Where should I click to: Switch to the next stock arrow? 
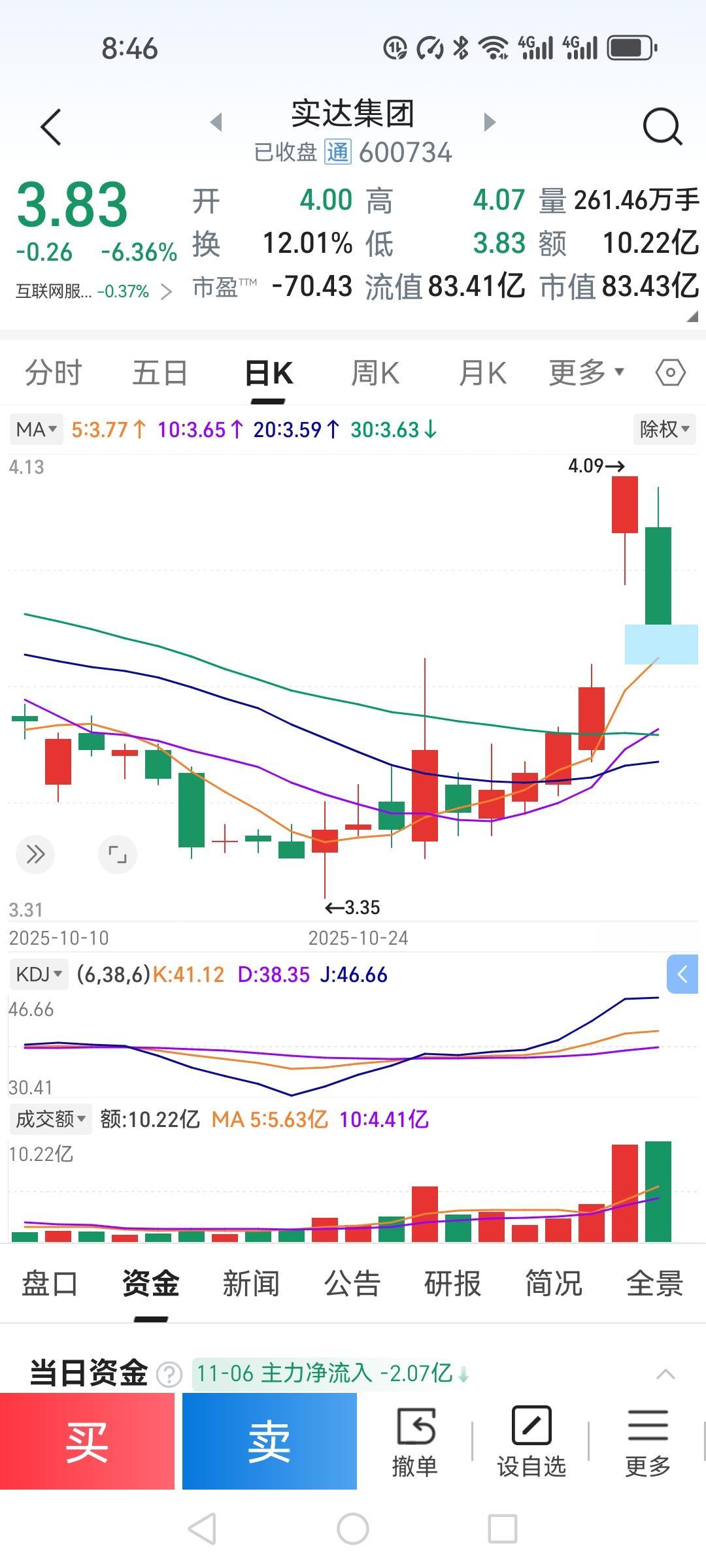point(490,122)
